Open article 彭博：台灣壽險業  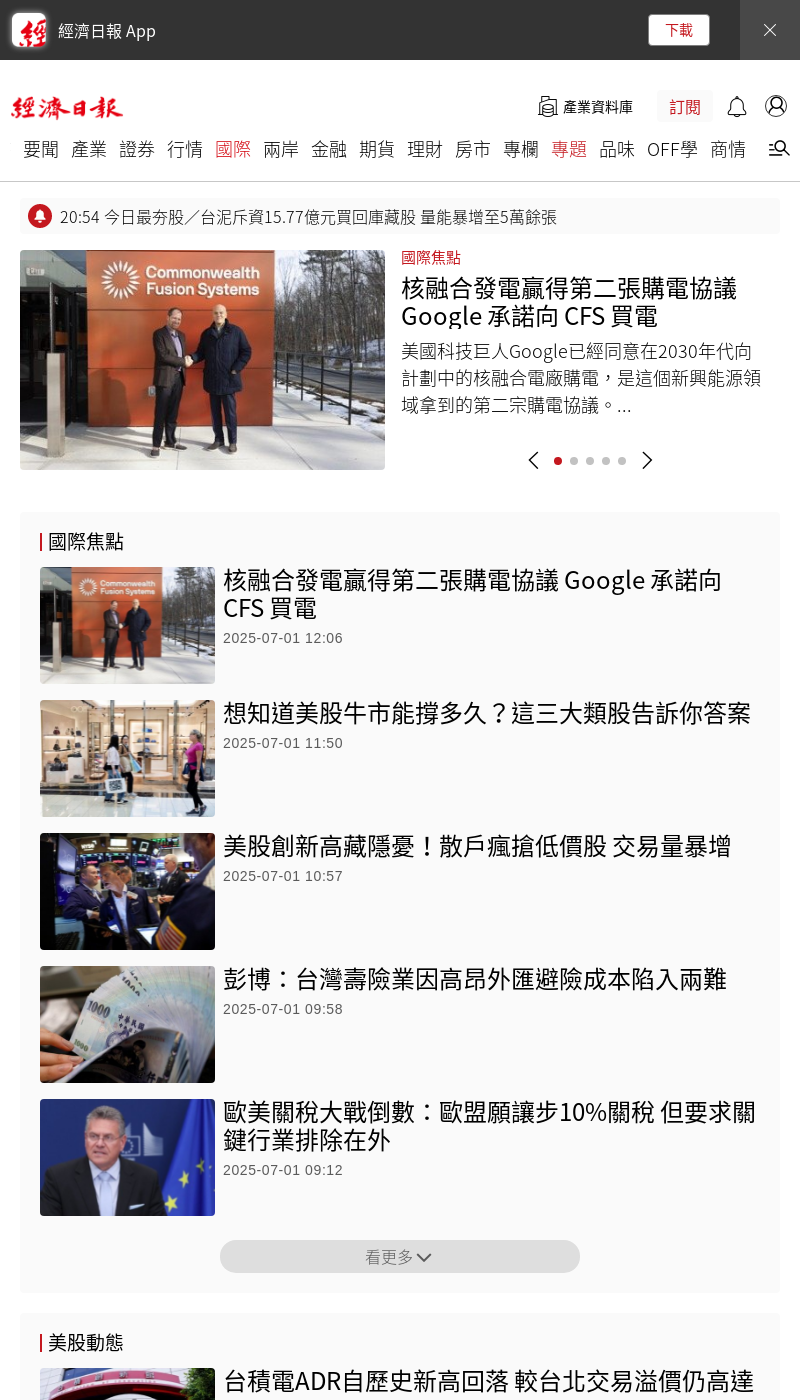pyautogui.click(x=474, y=980)
